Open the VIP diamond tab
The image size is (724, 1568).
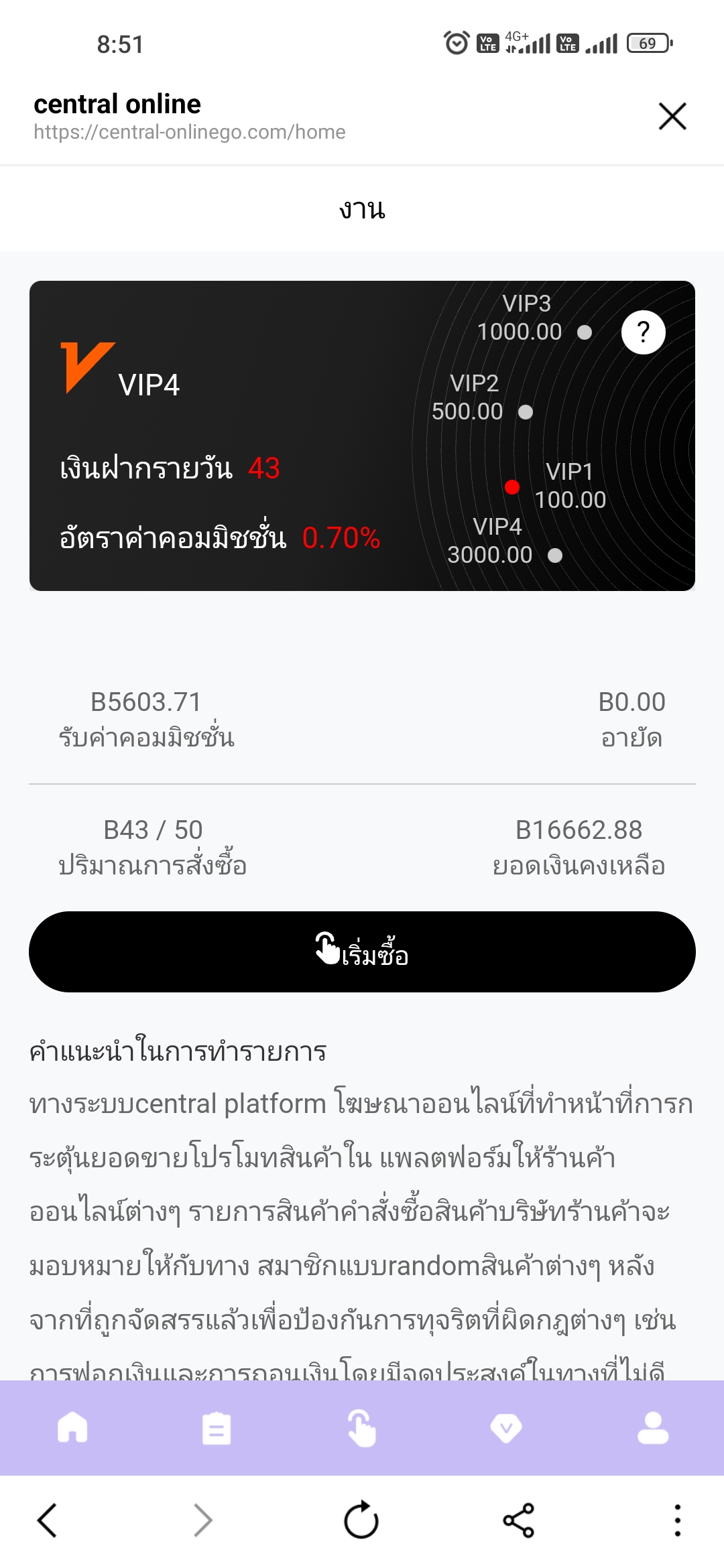(506, 1427)
